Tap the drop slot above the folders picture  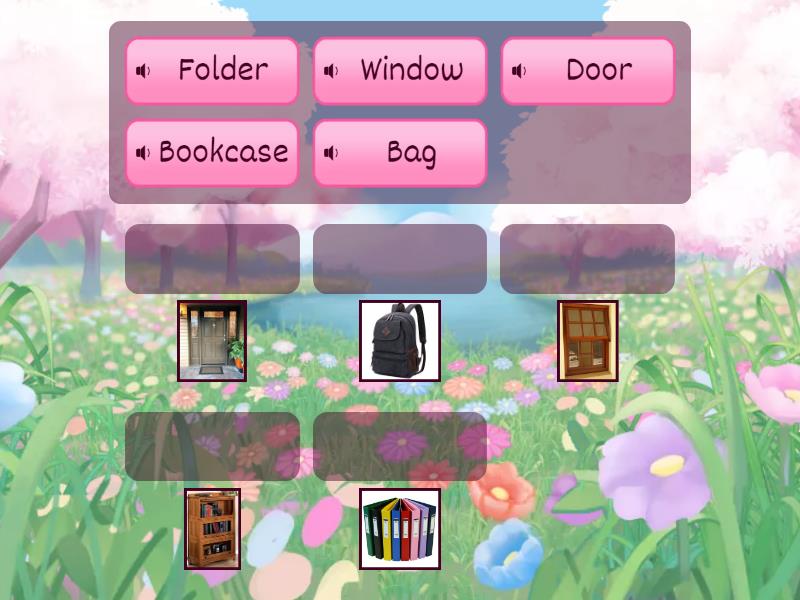(400, 446)
